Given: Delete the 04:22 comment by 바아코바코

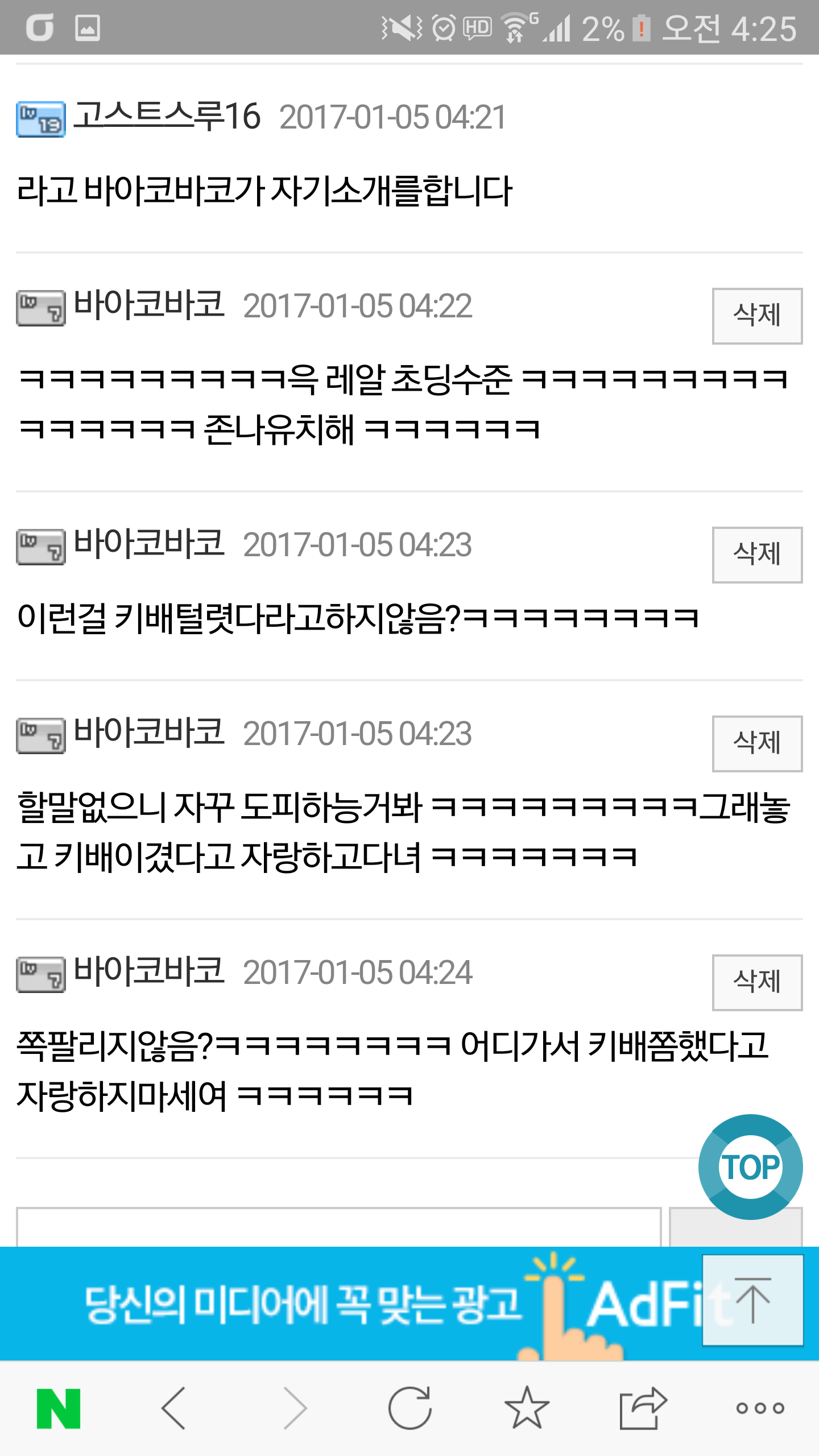Looking at the screenshot, I should pyautogui.click(x=757, y=316).
